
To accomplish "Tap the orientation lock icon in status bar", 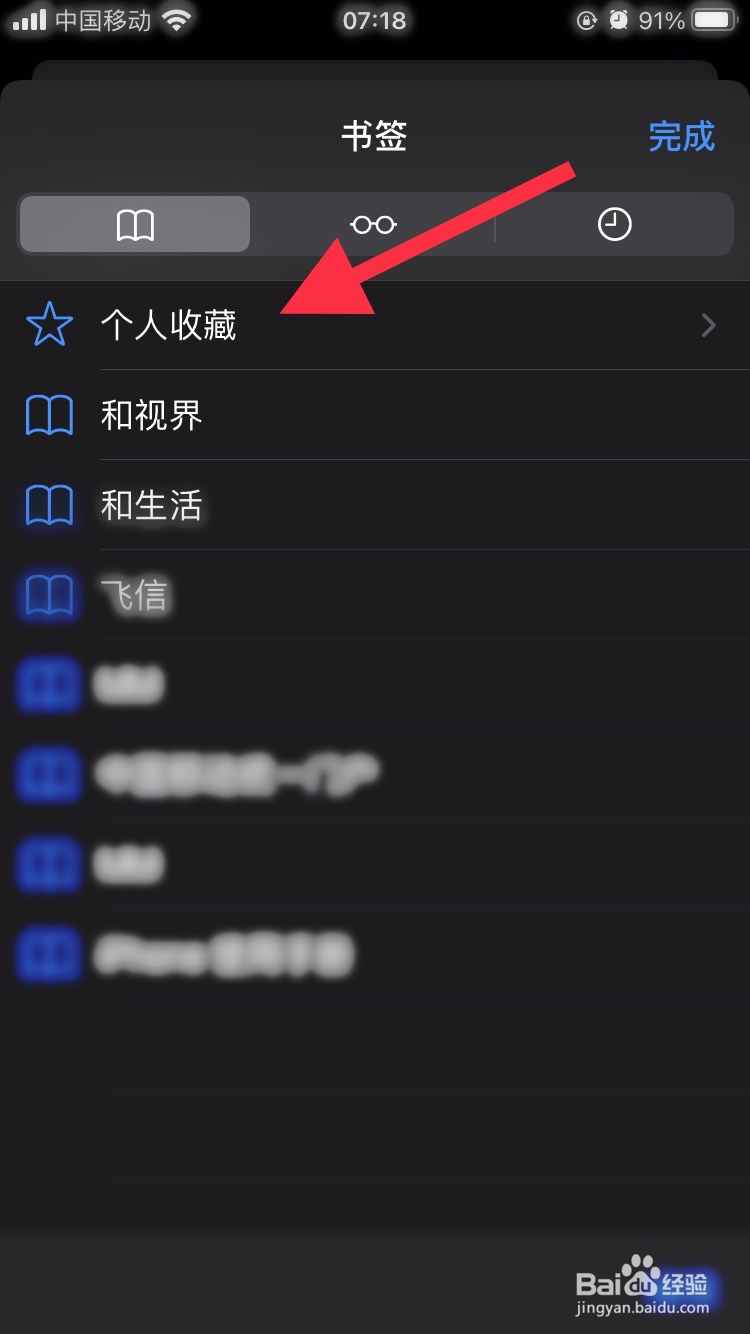I will tap(587, 19).
